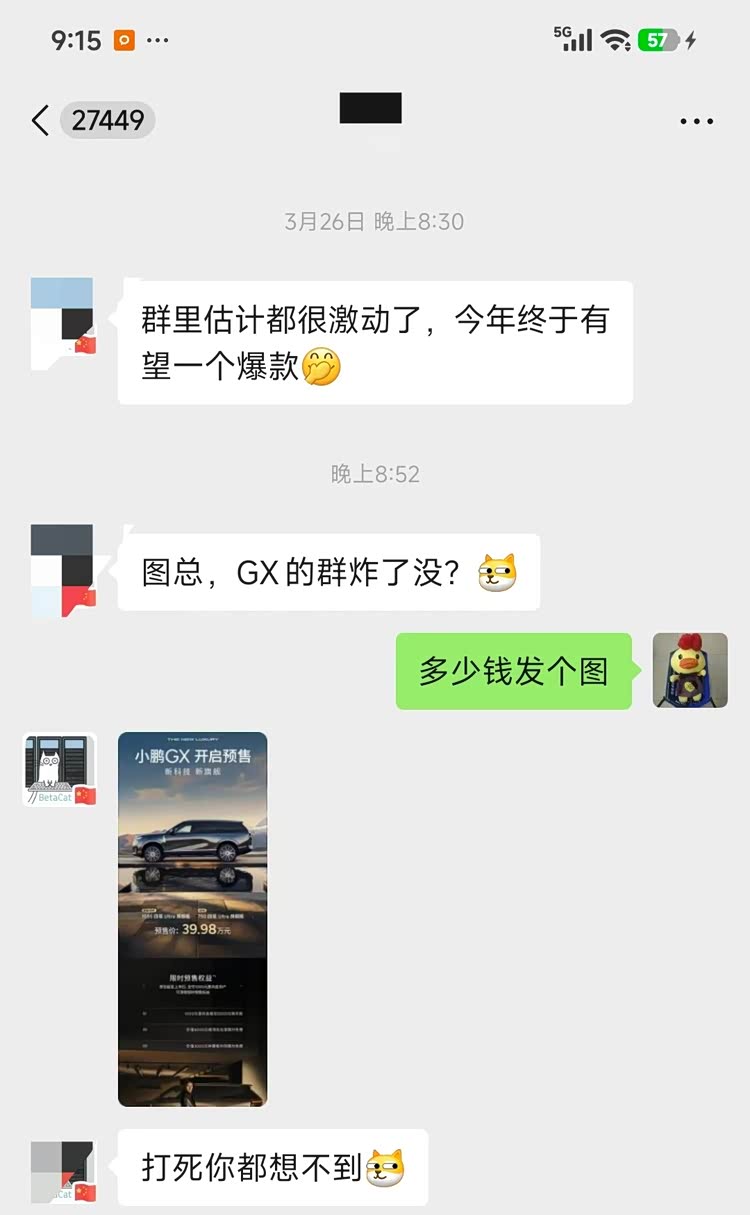Tap the yellow duck avatar
The image size is (750, 1215).
[690, 670]
